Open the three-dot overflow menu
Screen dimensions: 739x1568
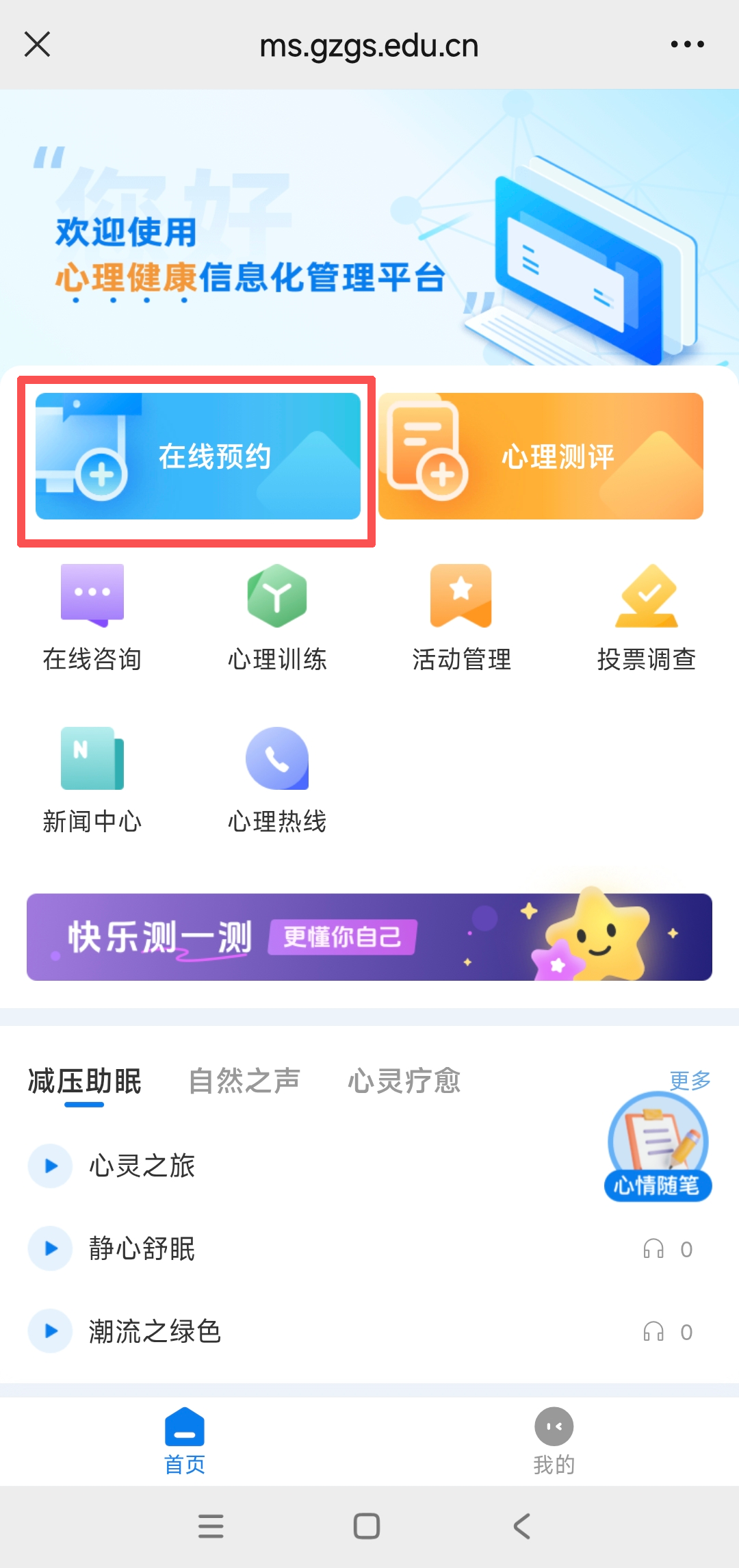coord(687,44)
